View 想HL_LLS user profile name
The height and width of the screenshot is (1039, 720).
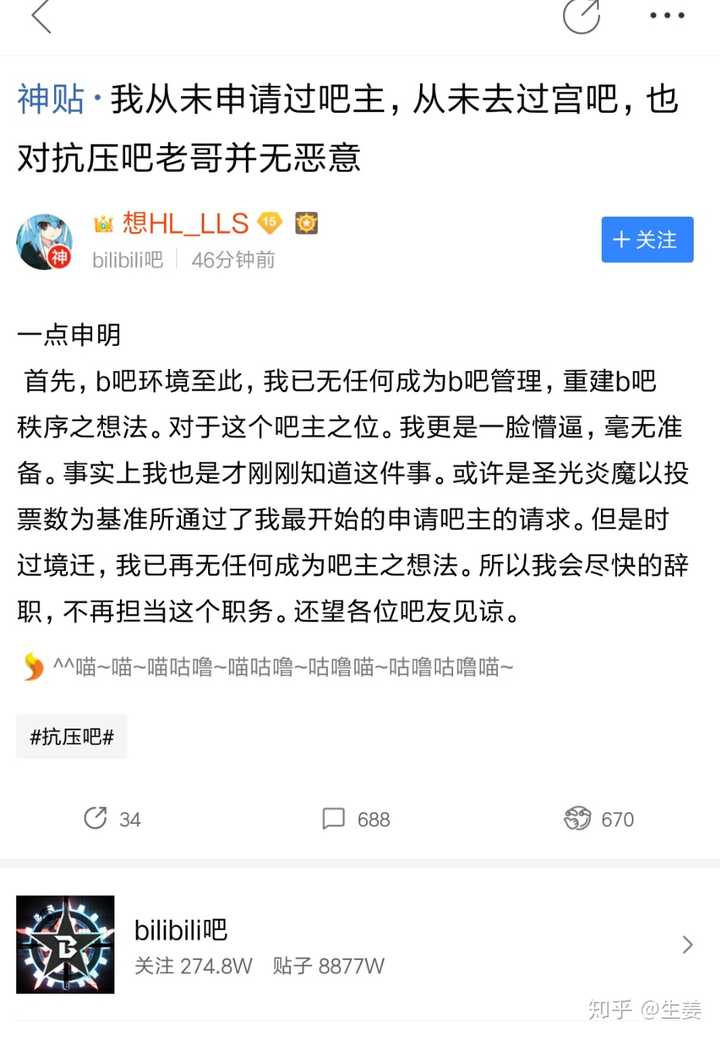tap(185, 224)
